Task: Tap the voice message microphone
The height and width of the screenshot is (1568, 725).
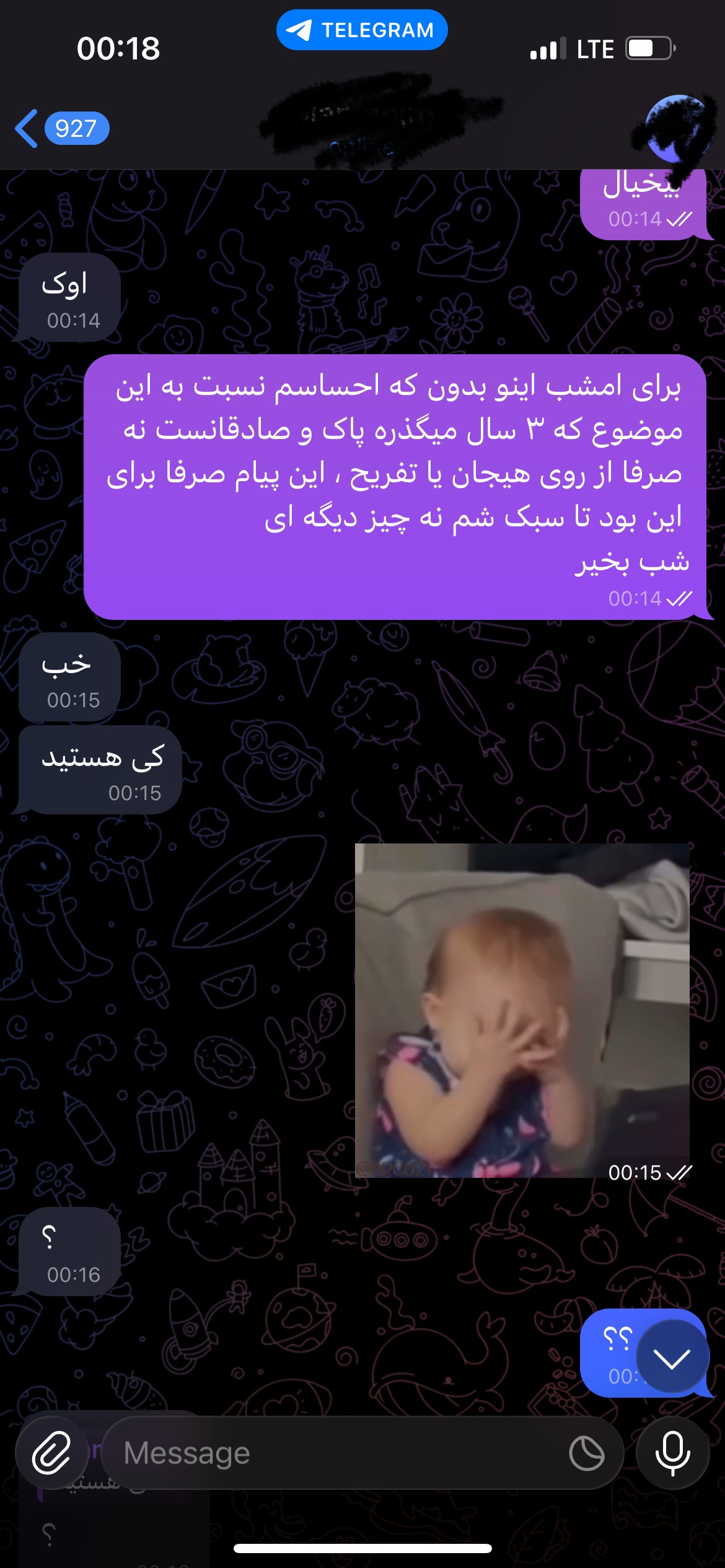Action: [x=672, y=1453]
